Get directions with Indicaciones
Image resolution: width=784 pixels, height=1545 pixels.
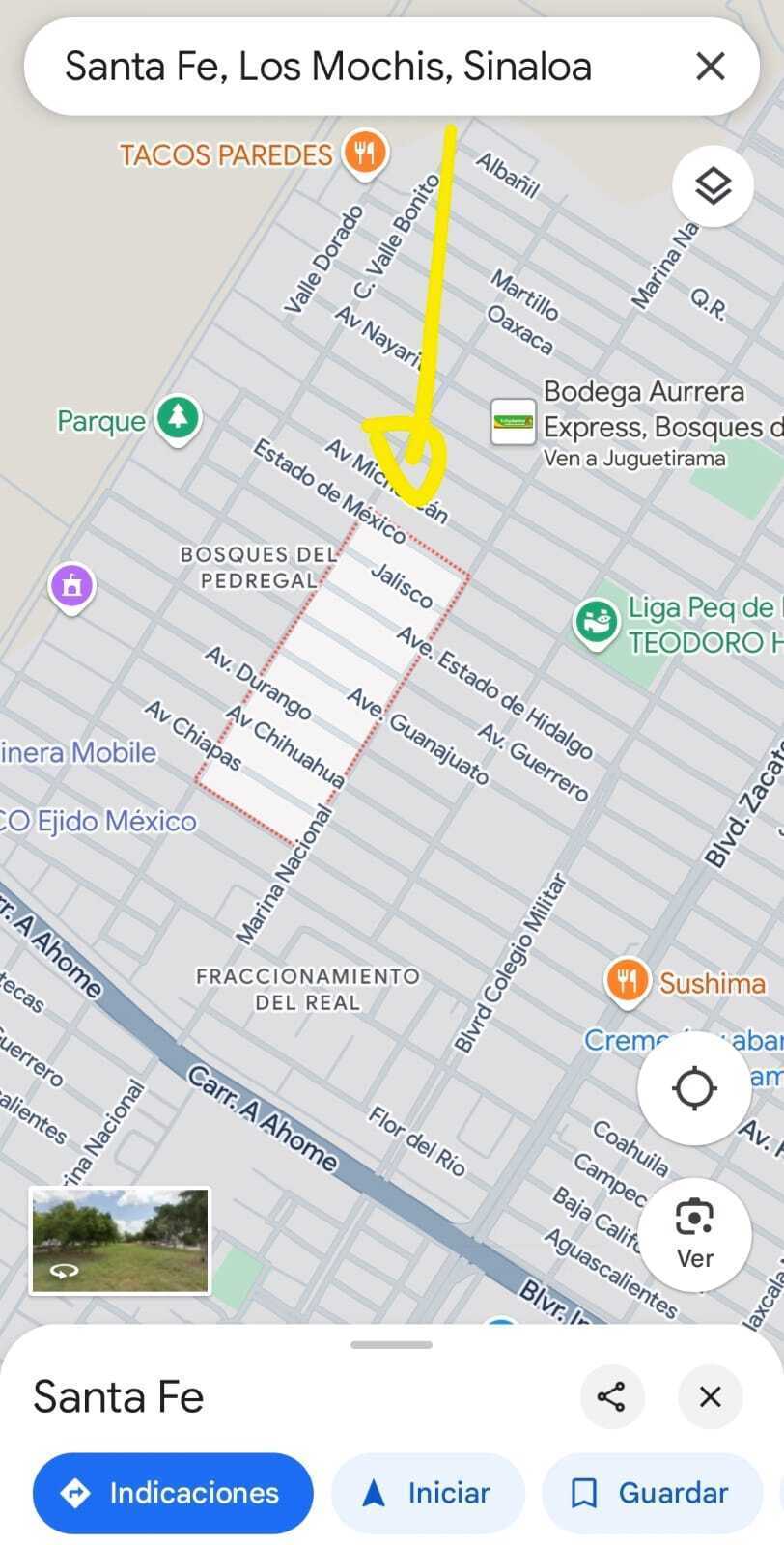173,1493
